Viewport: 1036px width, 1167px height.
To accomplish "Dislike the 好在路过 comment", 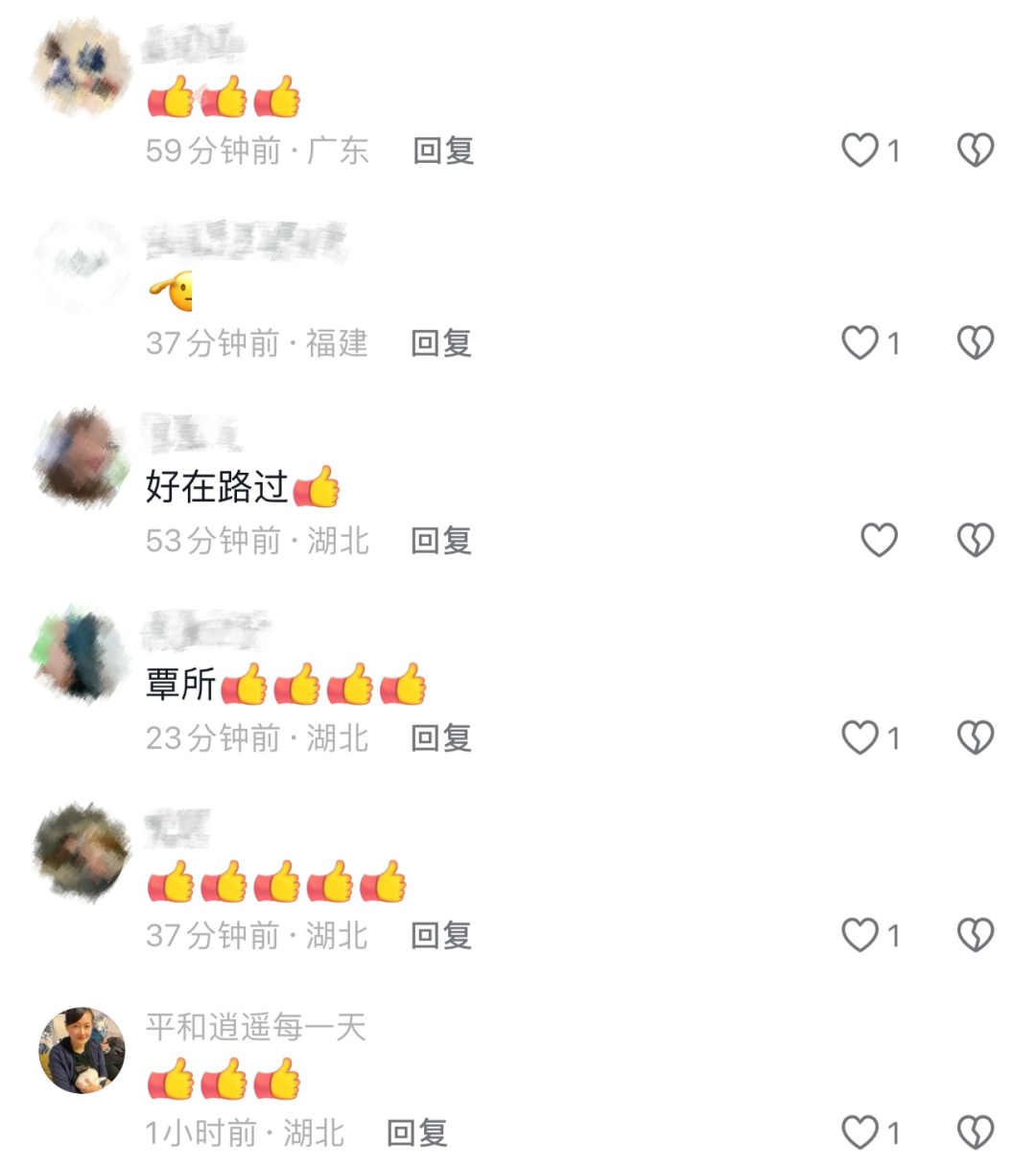I will pos(976,541).
